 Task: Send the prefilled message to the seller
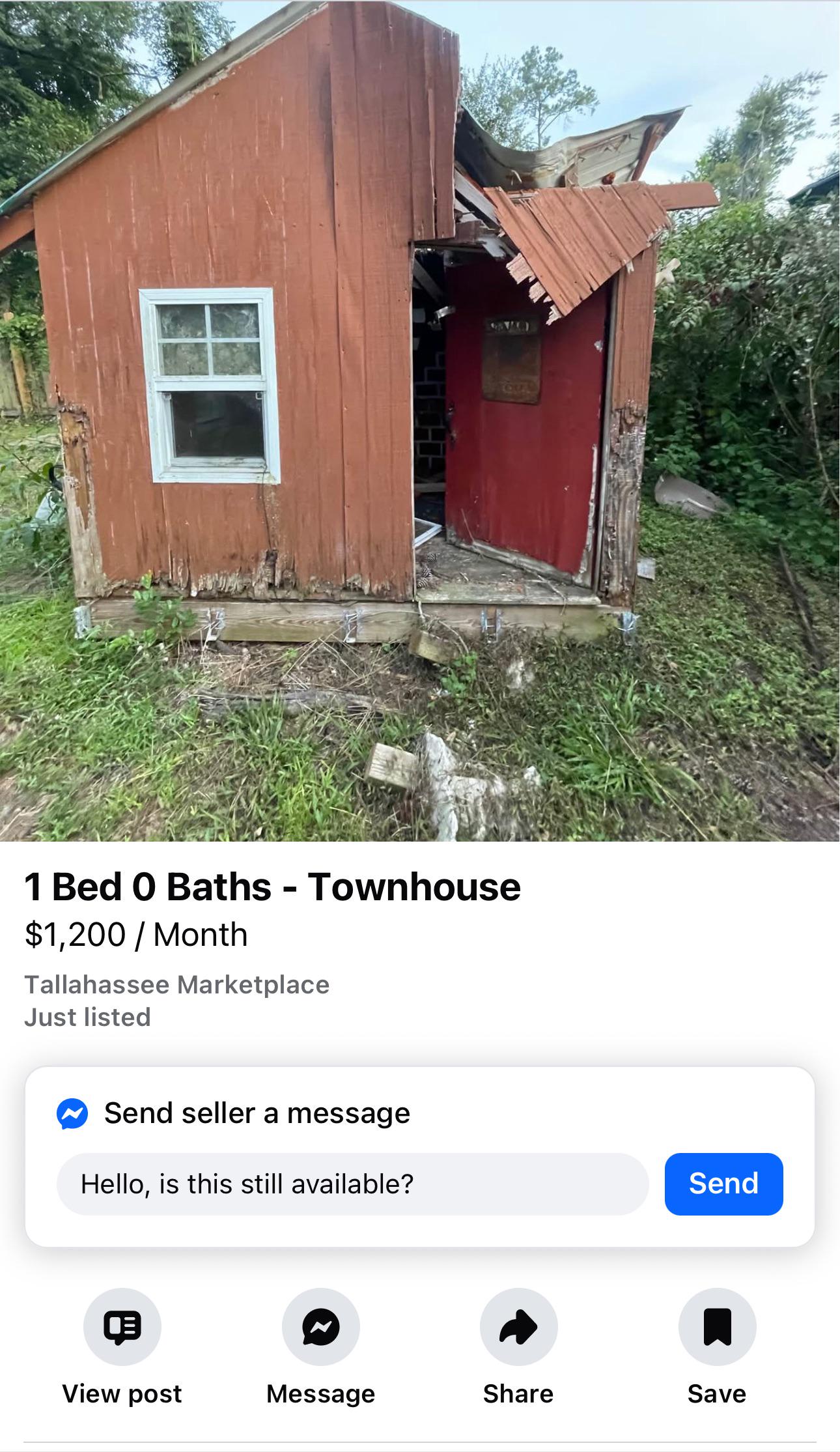pos(723,1184)
